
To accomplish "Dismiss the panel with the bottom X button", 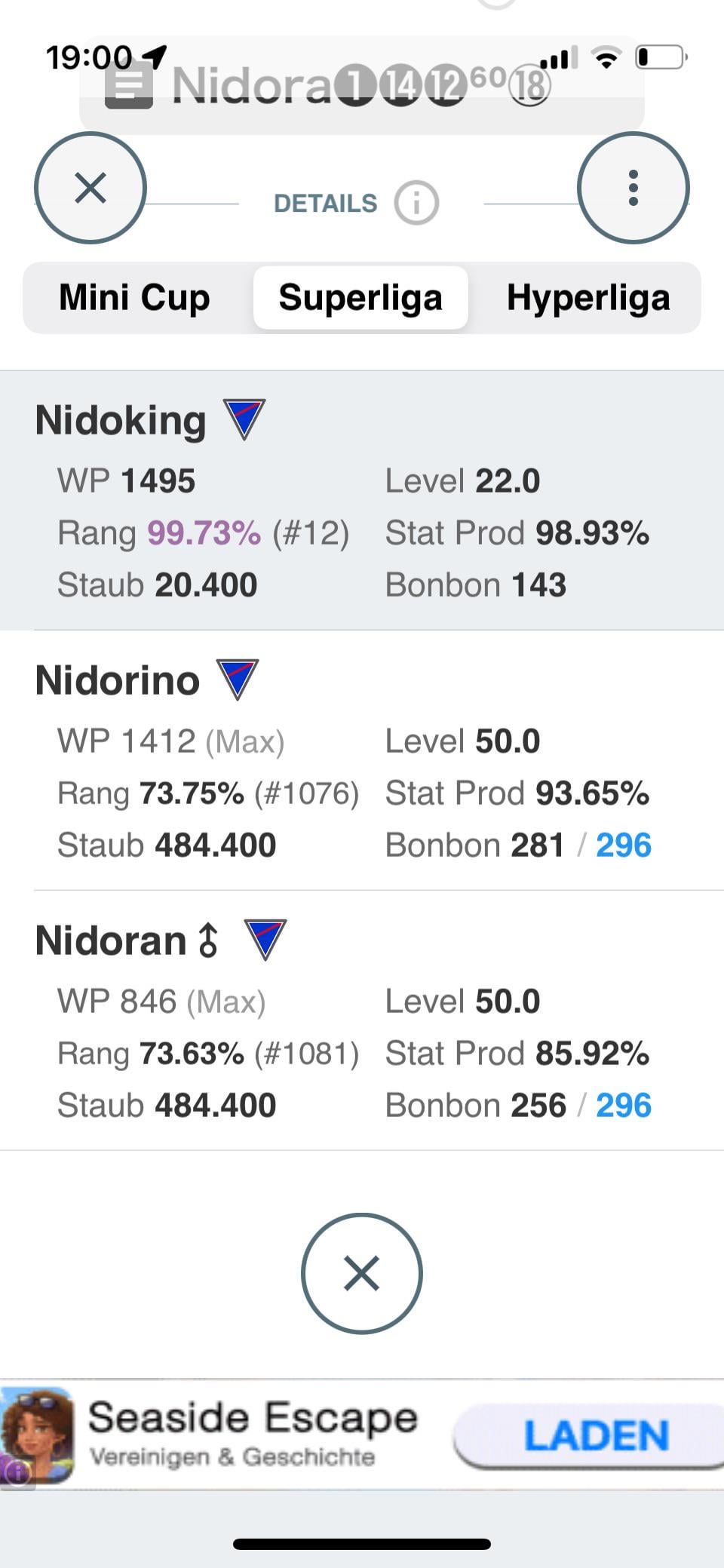I will [361, 1273].
